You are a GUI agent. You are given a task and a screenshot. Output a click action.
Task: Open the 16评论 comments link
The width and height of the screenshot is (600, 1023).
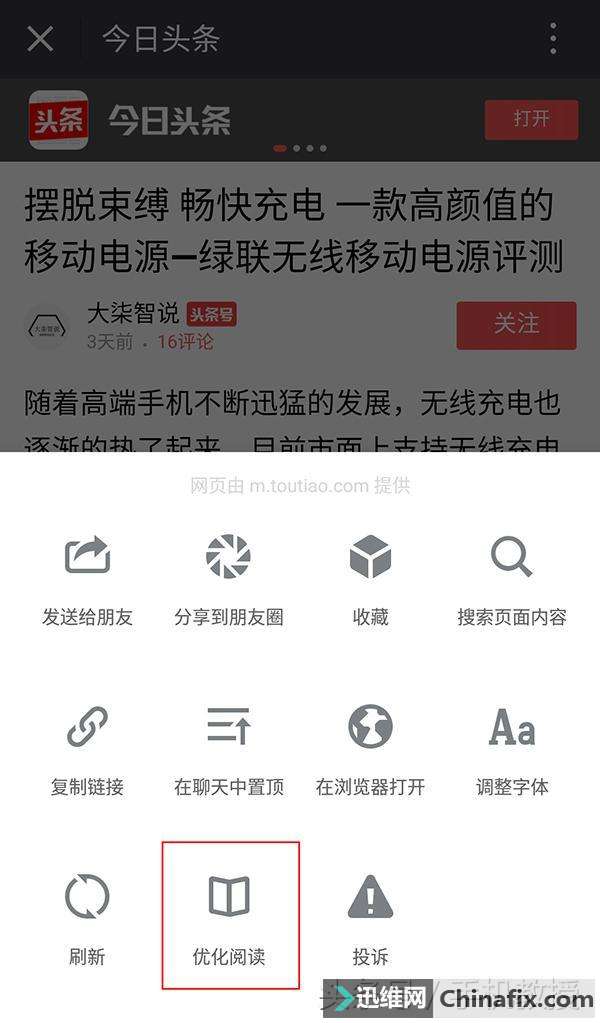[185, 342]
